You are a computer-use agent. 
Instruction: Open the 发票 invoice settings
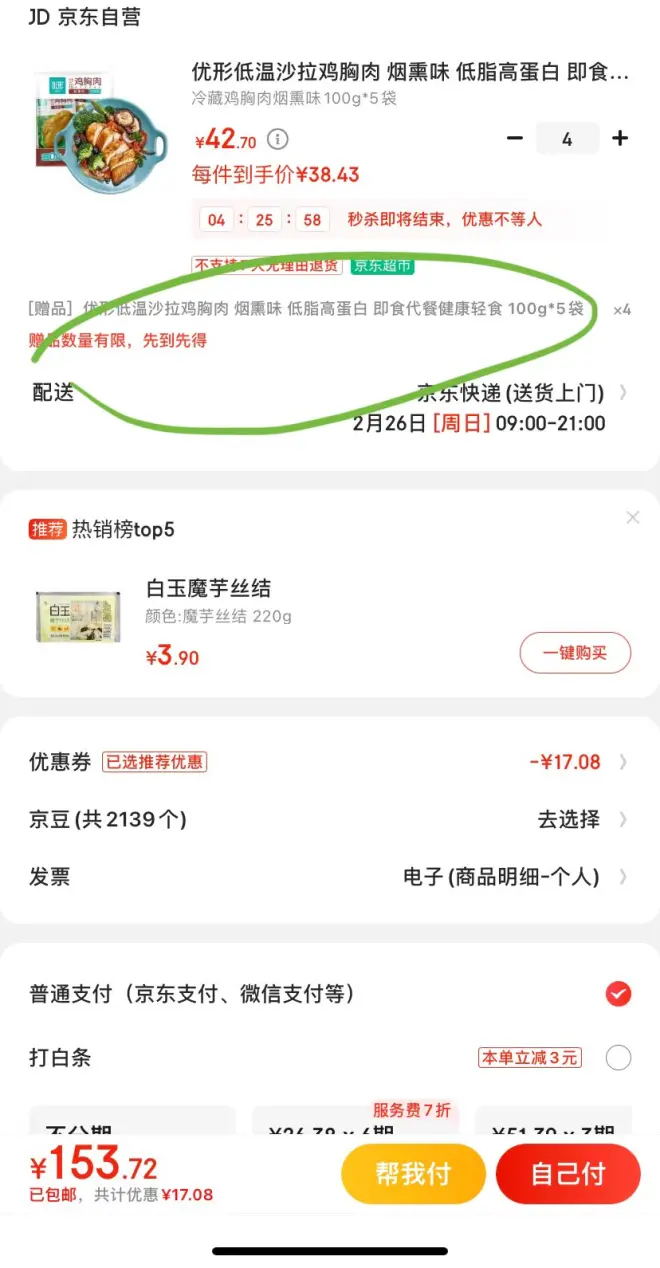click(330, 877)
